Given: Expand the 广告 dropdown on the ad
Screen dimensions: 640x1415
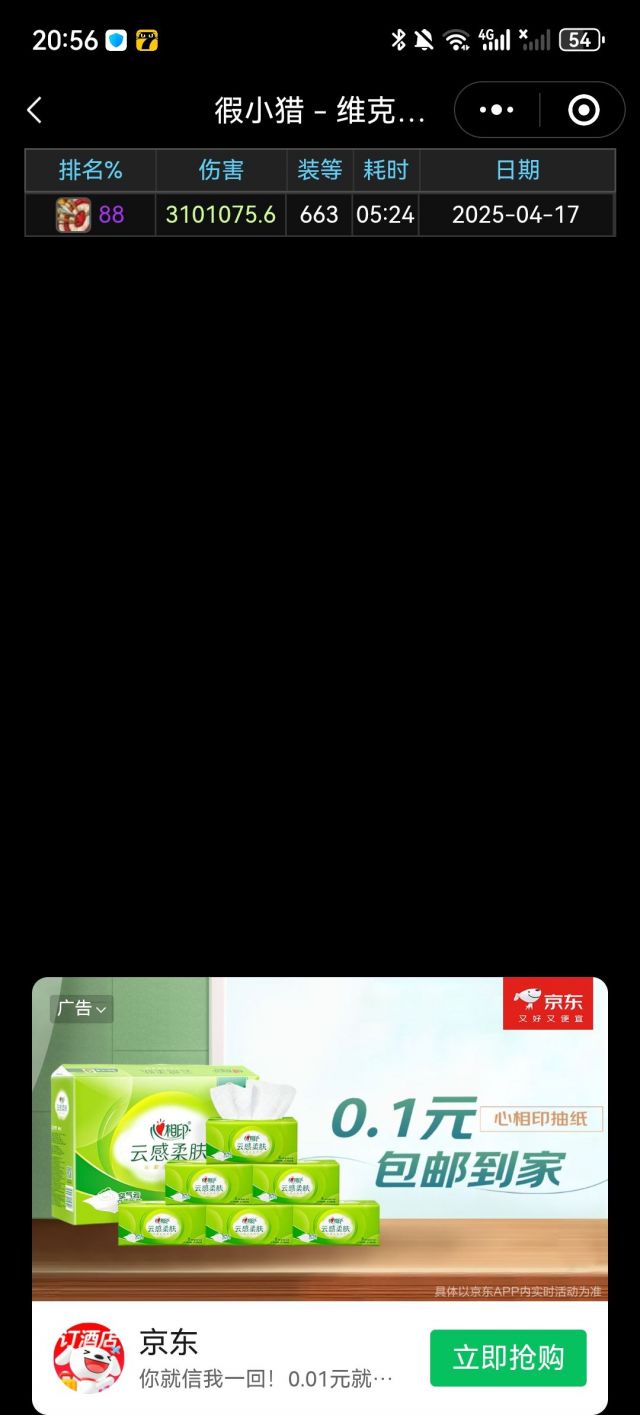Looking at the screenshot, I should 81,1009.
